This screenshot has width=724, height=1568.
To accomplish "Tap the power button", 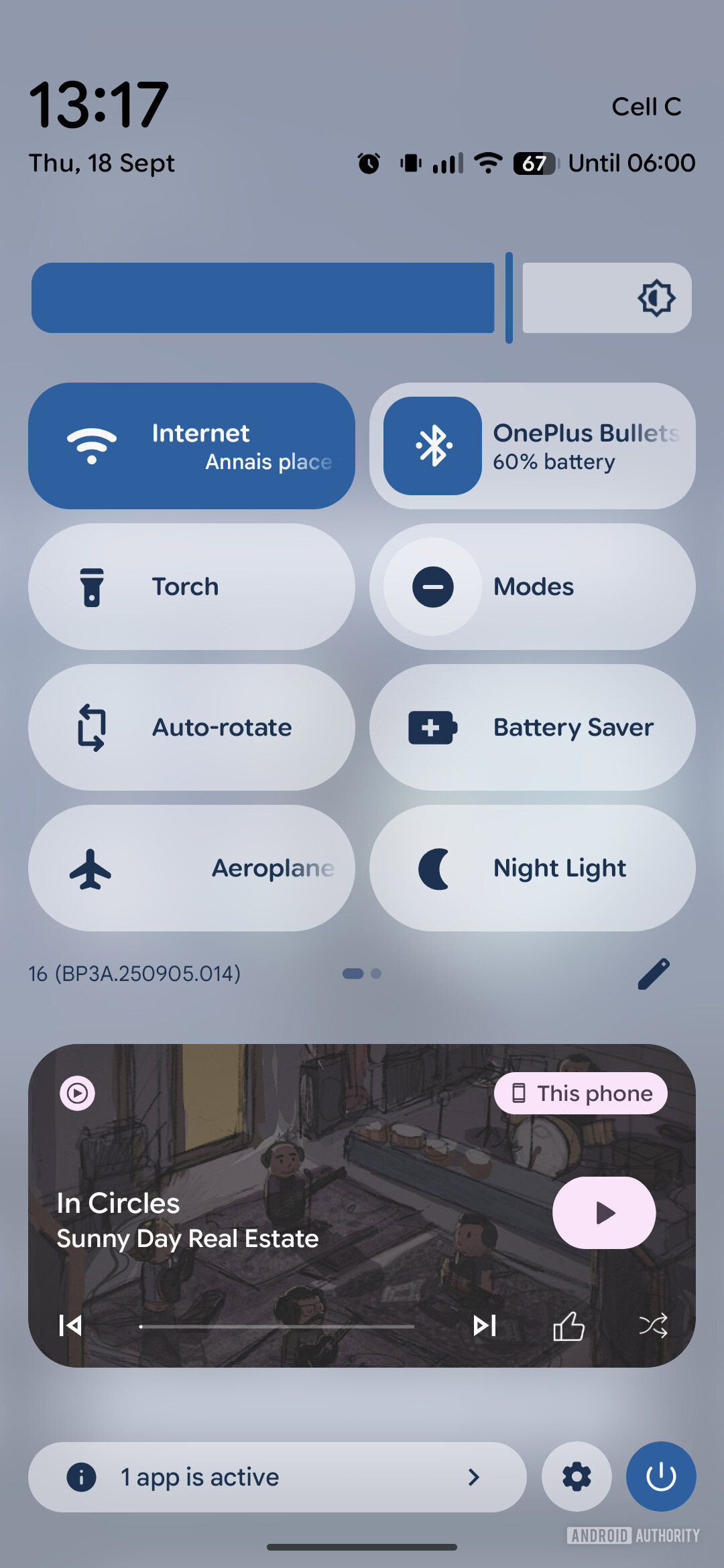I will [x=660, y=1477].
